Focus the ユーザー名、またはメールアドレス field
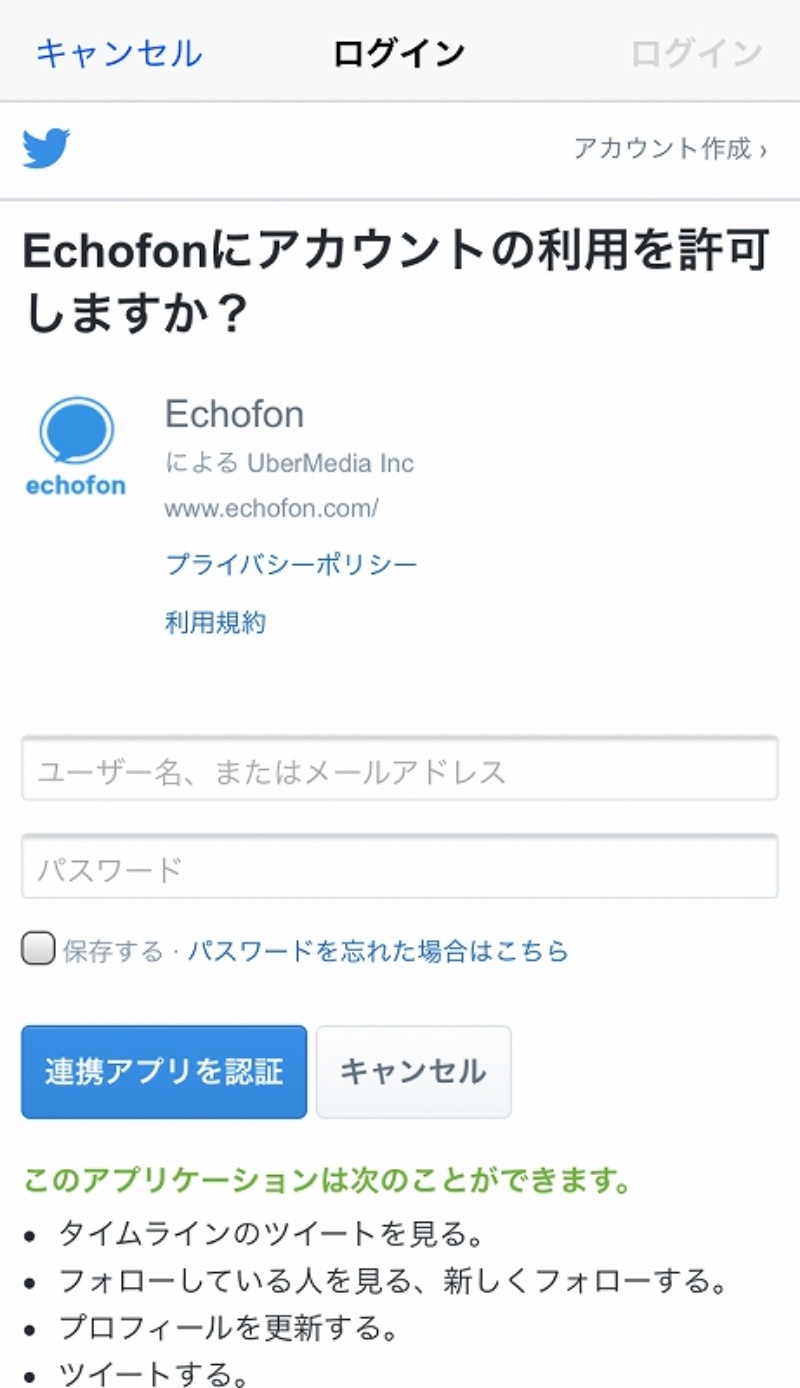The width and height of the screenshot is (800, 1388). click(399, 770)
